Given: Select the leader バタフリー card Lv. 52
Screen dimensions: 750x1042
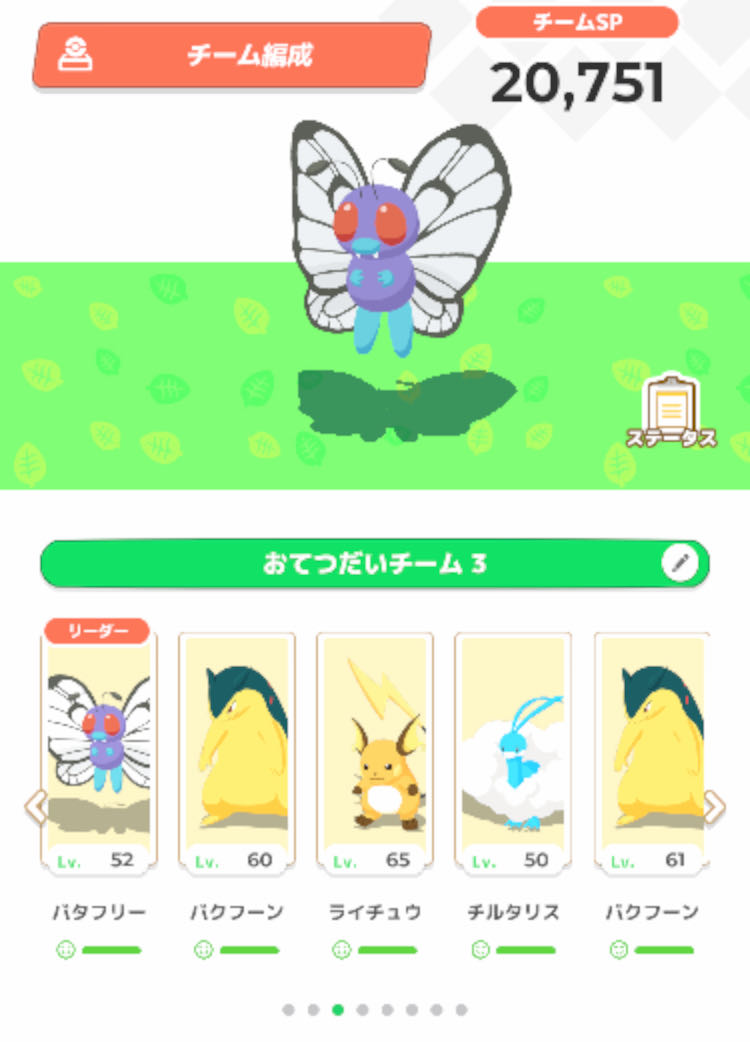Looking at the screenshot, I should pos(98,752).
